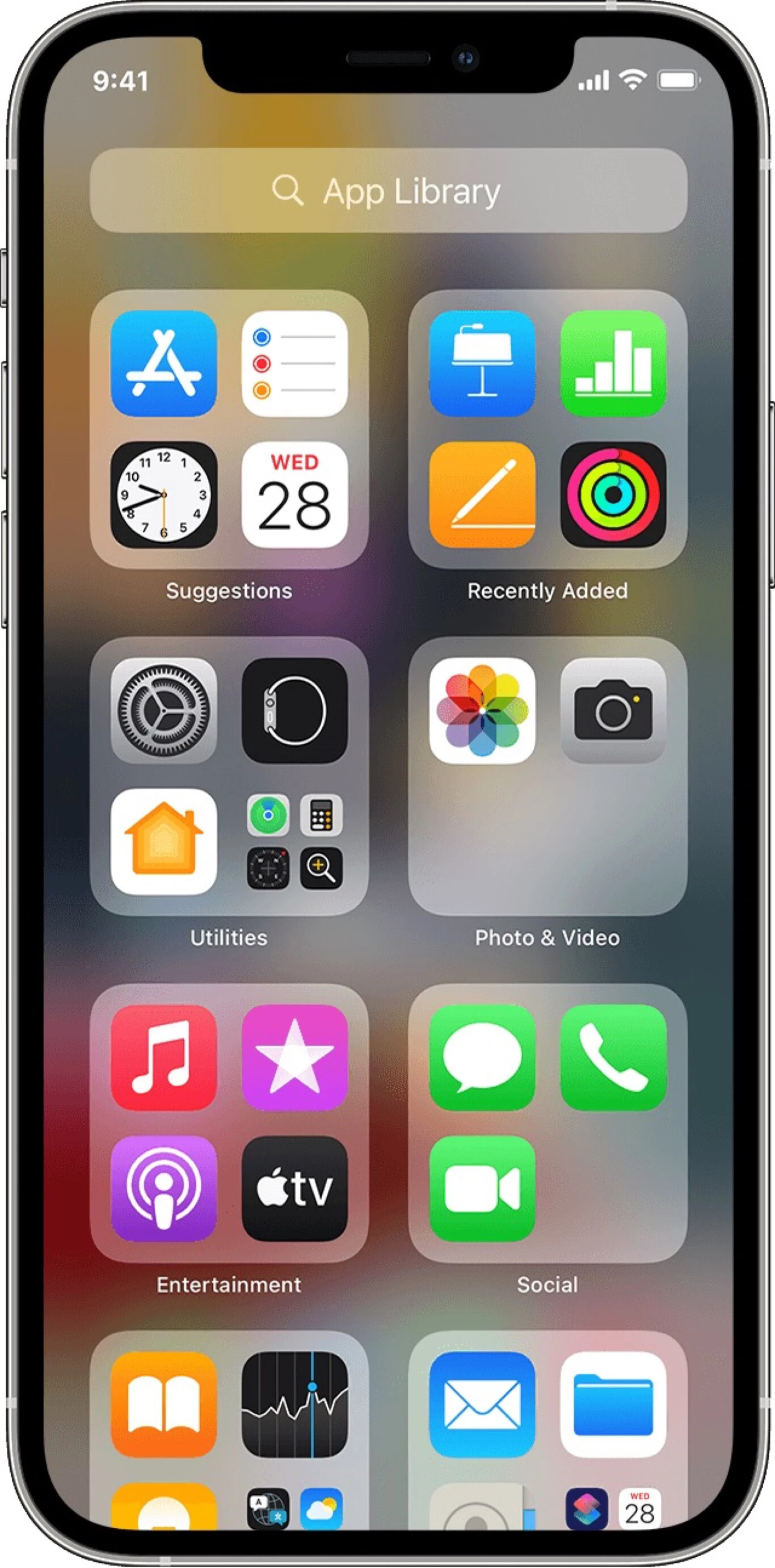This screenshot has width=775, height=1568.
Task: Launch the Camera app
Action: pyautogui.click(x=613, y=710)
